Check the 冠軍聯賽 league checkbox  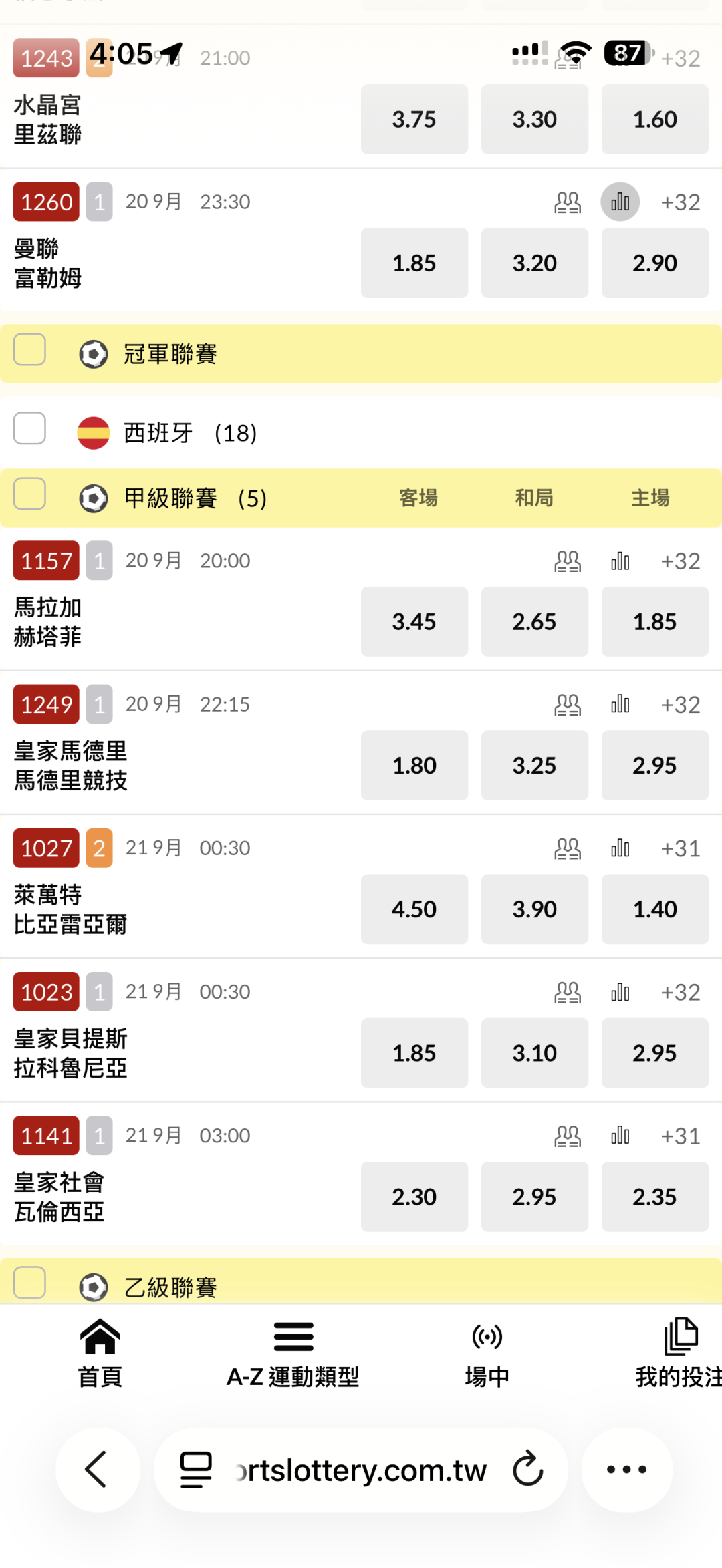(29, 349)
